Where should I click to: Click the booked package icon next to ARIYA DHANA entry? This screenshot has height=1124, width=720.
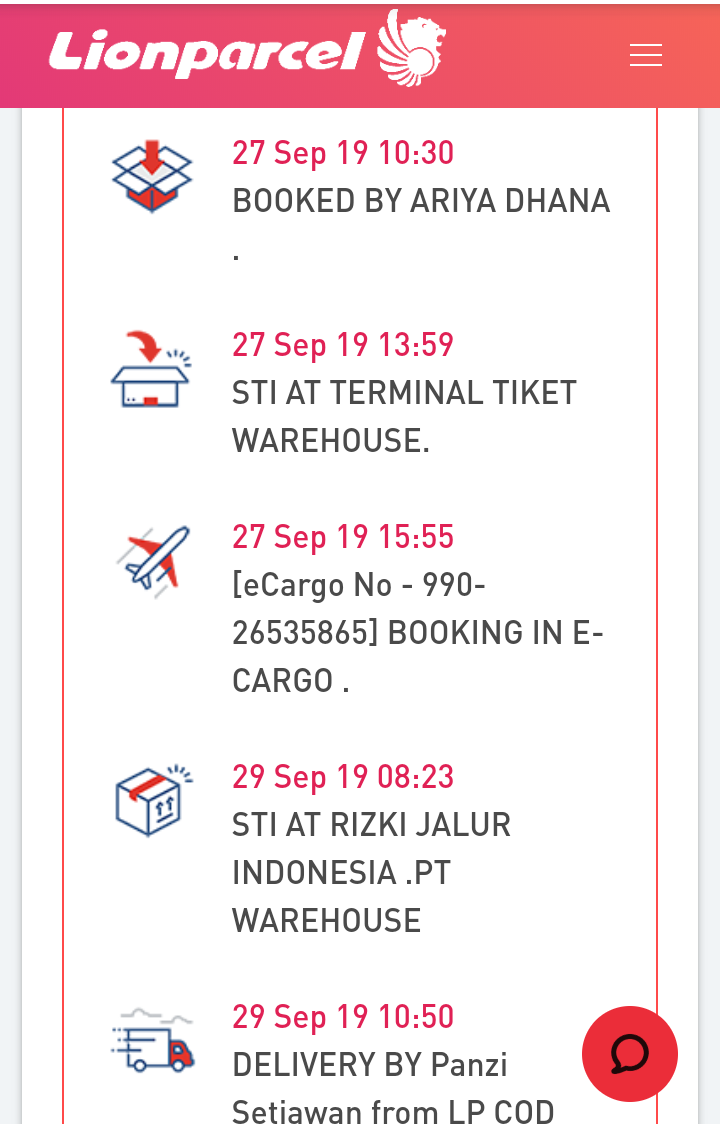(153, 176)
